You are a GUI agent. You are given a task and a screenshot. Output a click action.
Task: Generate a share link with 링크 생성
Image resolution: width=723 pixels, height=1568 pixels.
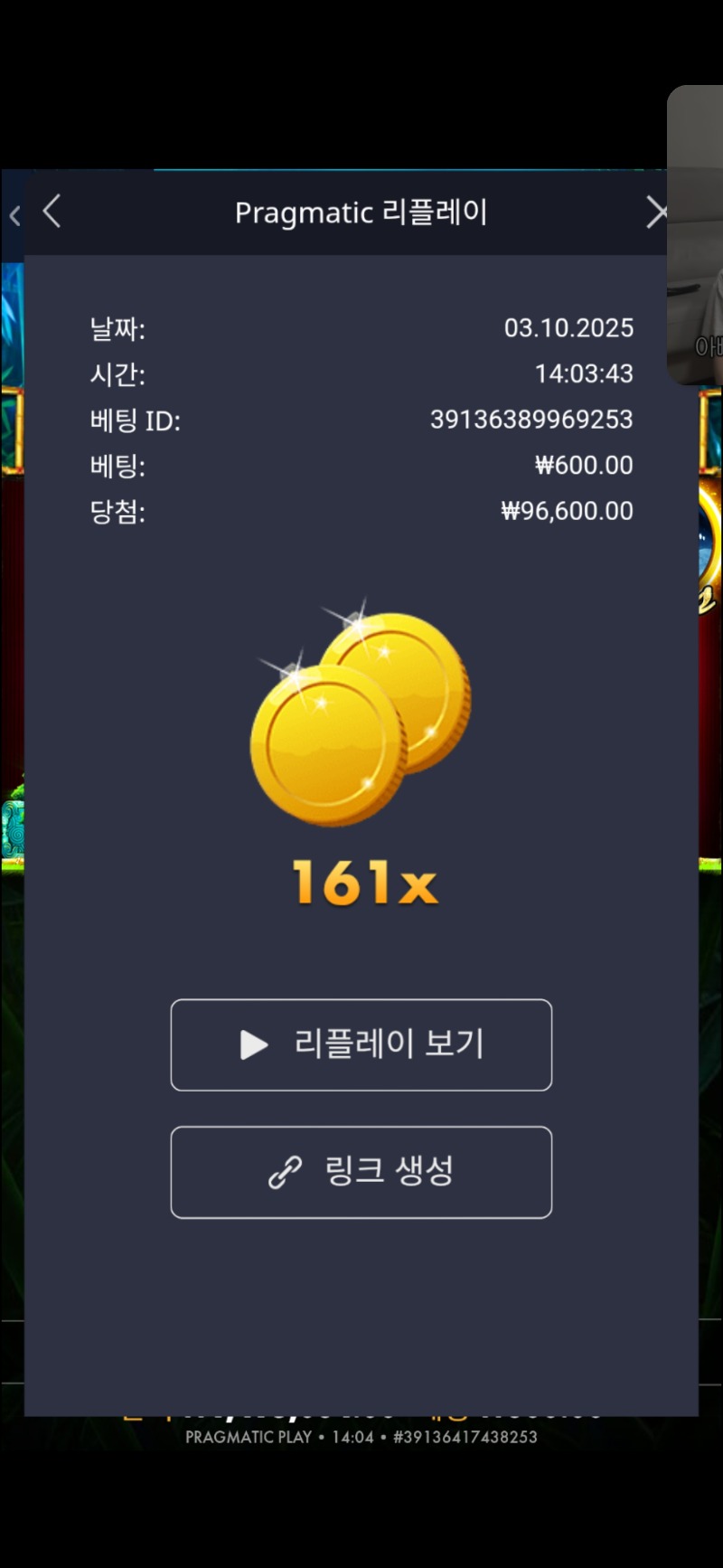[x=361, y=1172]
